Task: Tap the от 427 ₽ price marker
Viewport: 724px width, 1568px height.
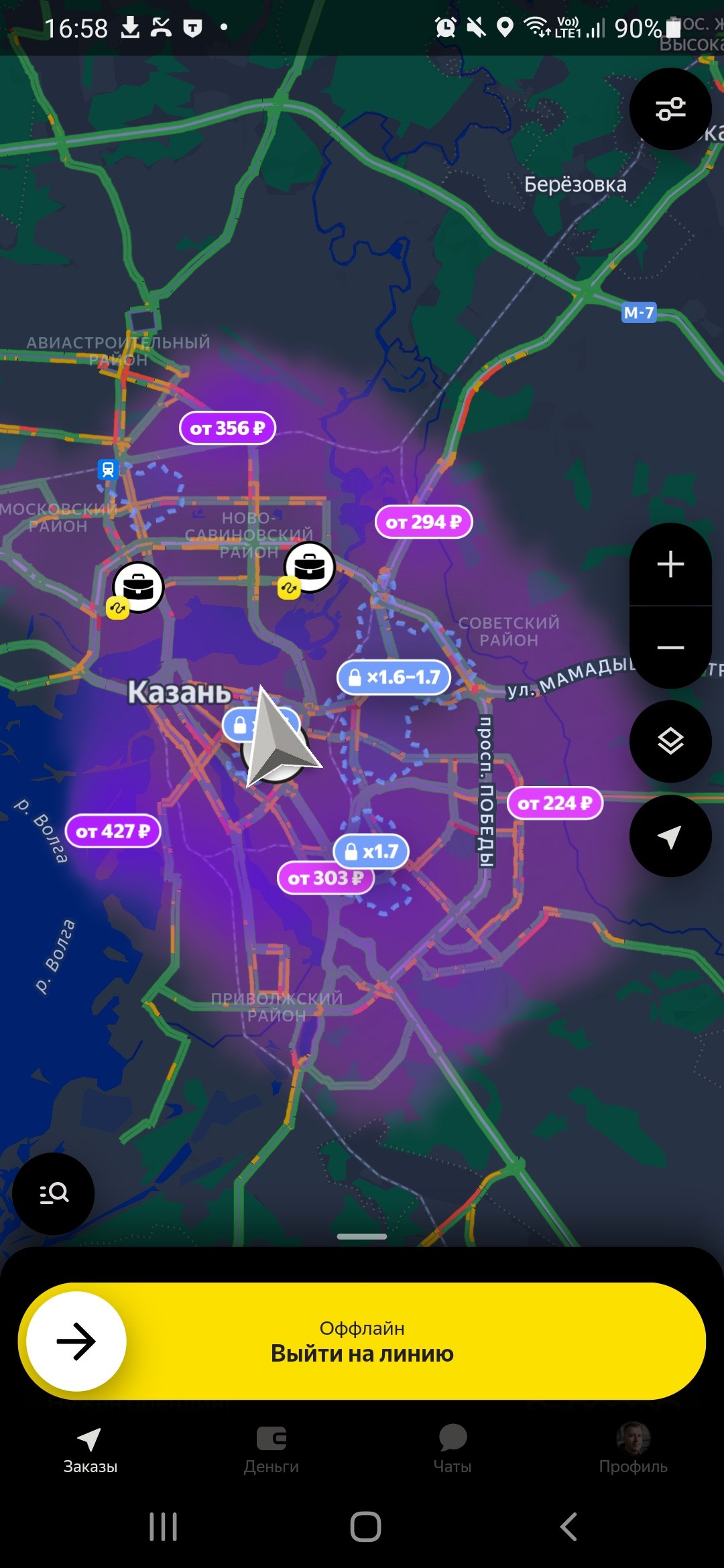Action: point(113,832)
